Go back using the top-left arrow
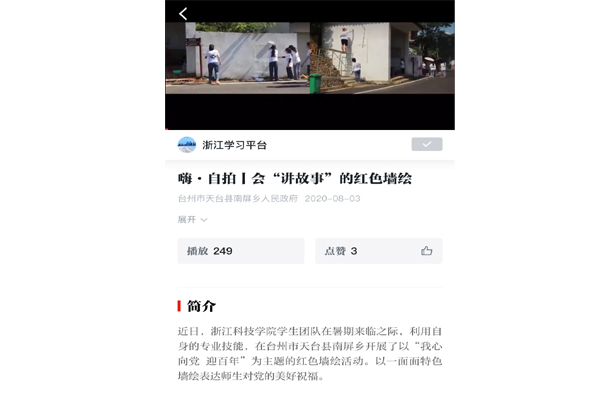This screenshot has width=600, height=400. tap(183, 14)
